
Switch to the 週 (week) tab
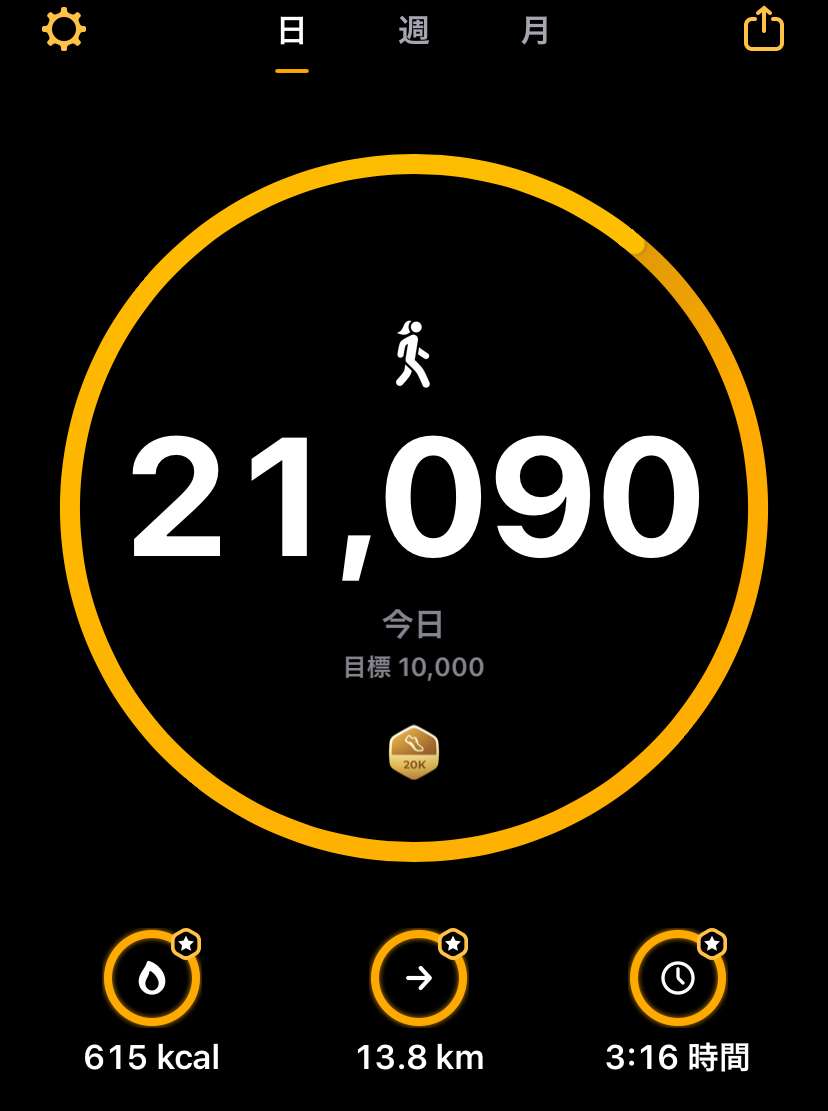414,31
